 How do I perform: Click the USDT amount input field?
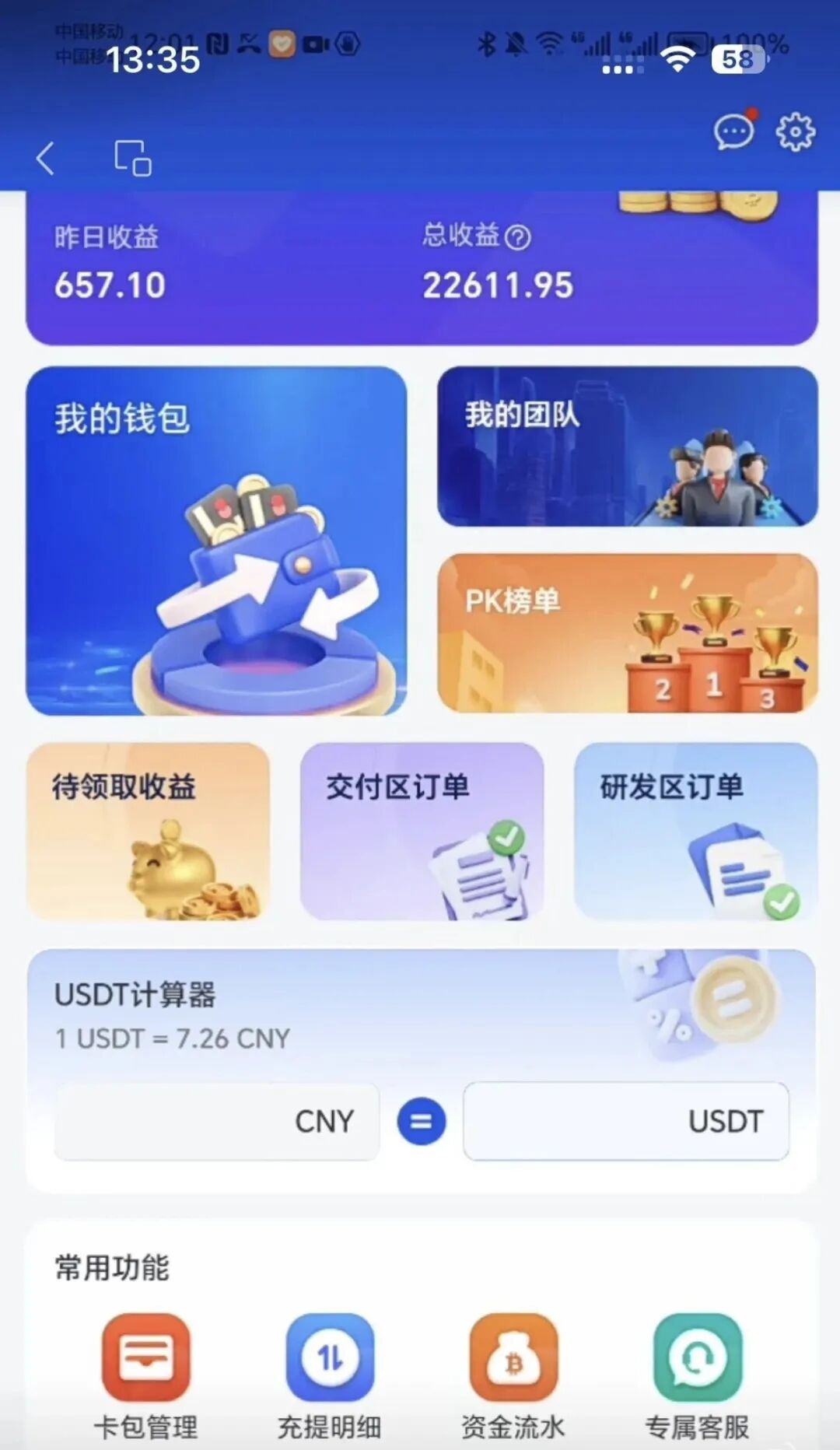point(626,1120)
